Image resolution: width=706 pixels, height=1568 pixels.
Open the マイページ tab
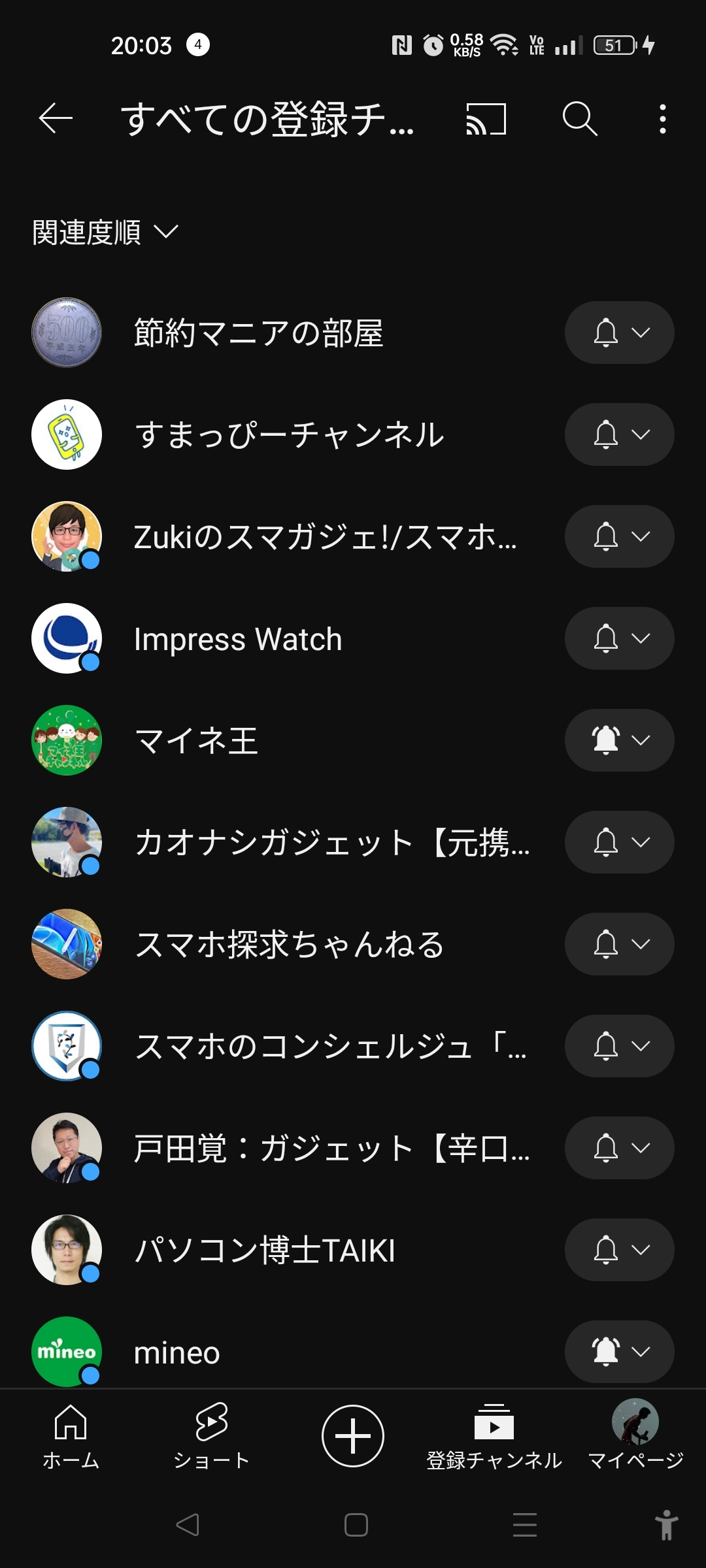click(x=635, y=1435)
